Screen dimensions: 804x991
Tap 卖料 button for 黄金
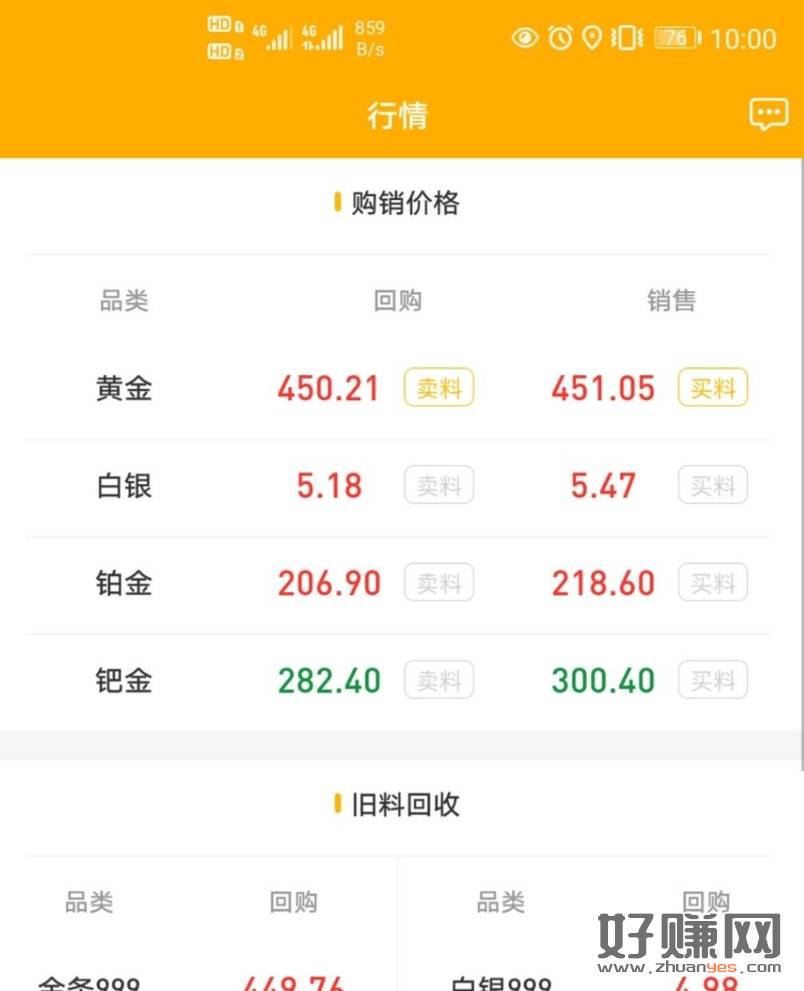439,388
